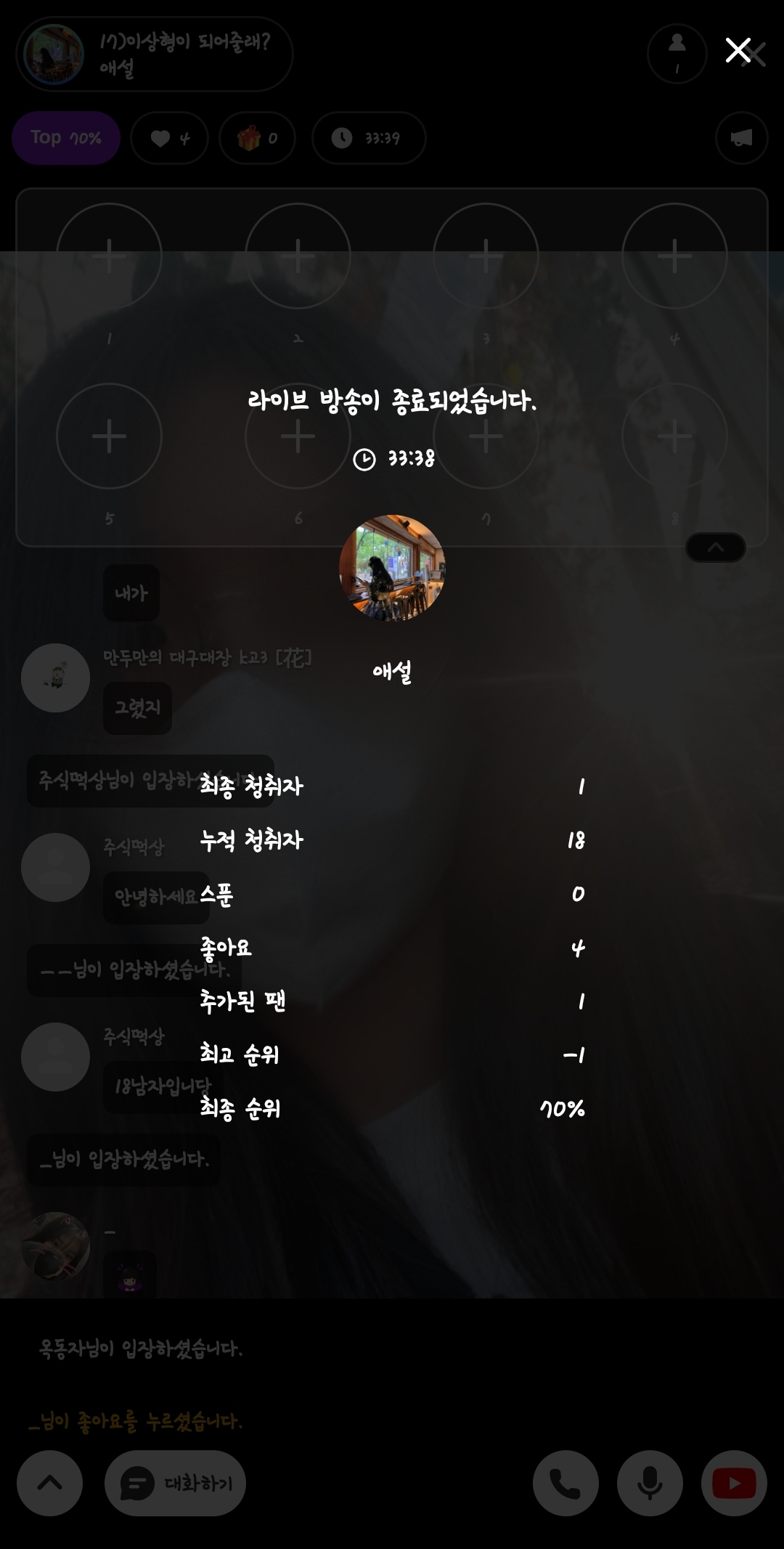Close the broadcast ended summary

(738, 51)
